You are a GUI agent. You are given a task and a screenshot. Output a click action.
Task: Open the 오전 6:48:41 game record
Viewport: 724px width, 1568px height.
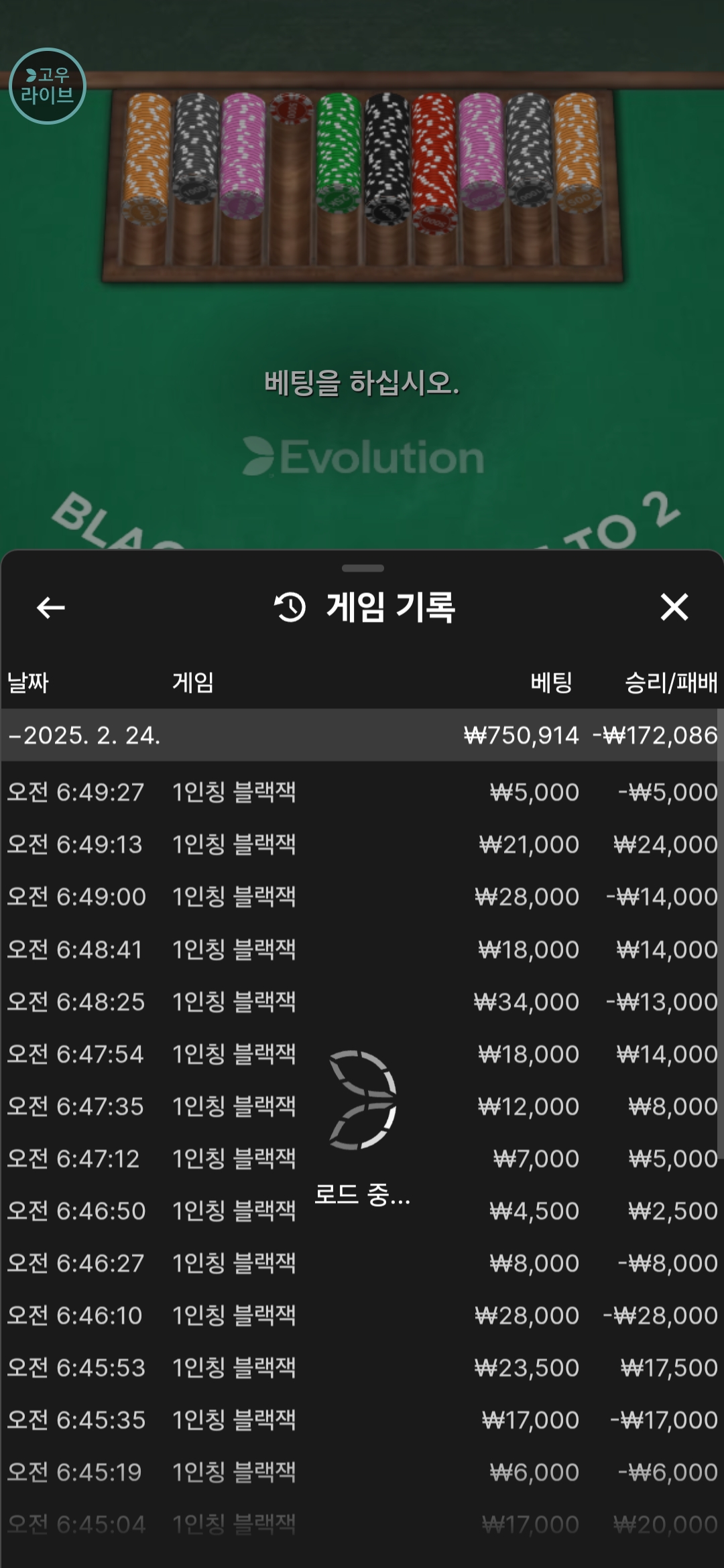click(x=362, y=950)
